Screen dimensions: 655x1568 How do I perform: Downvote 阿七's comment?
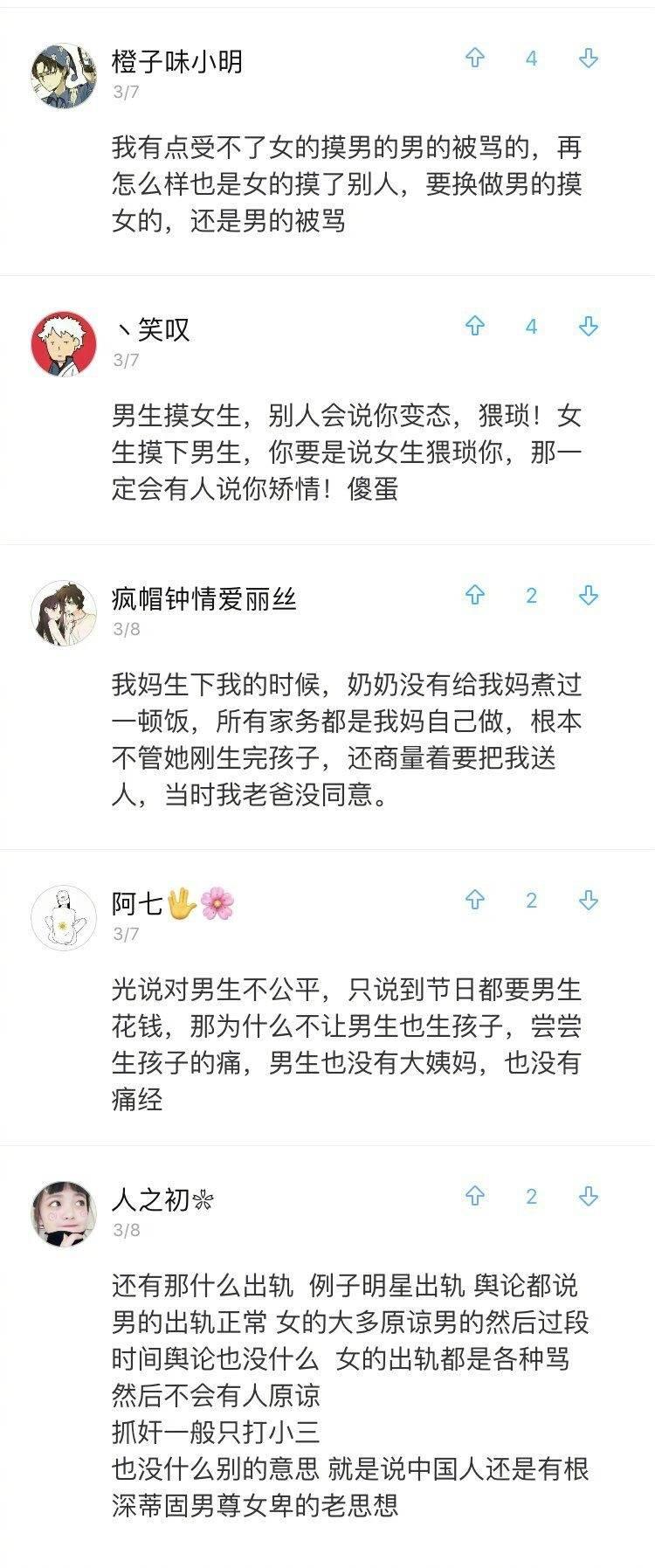coord(589,900)
